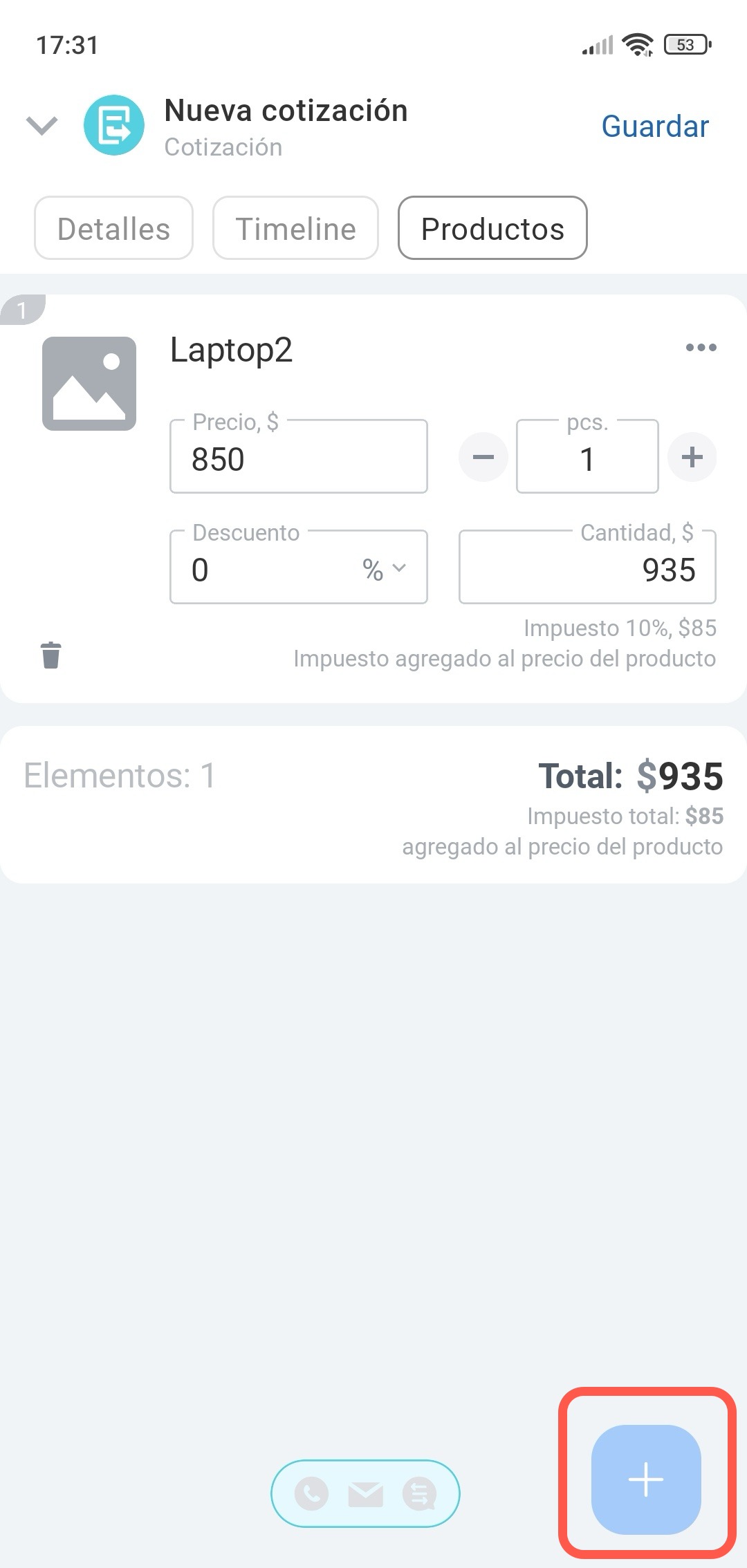Add a product with the plus button
747x1568 pixels.
point(646,1479)
